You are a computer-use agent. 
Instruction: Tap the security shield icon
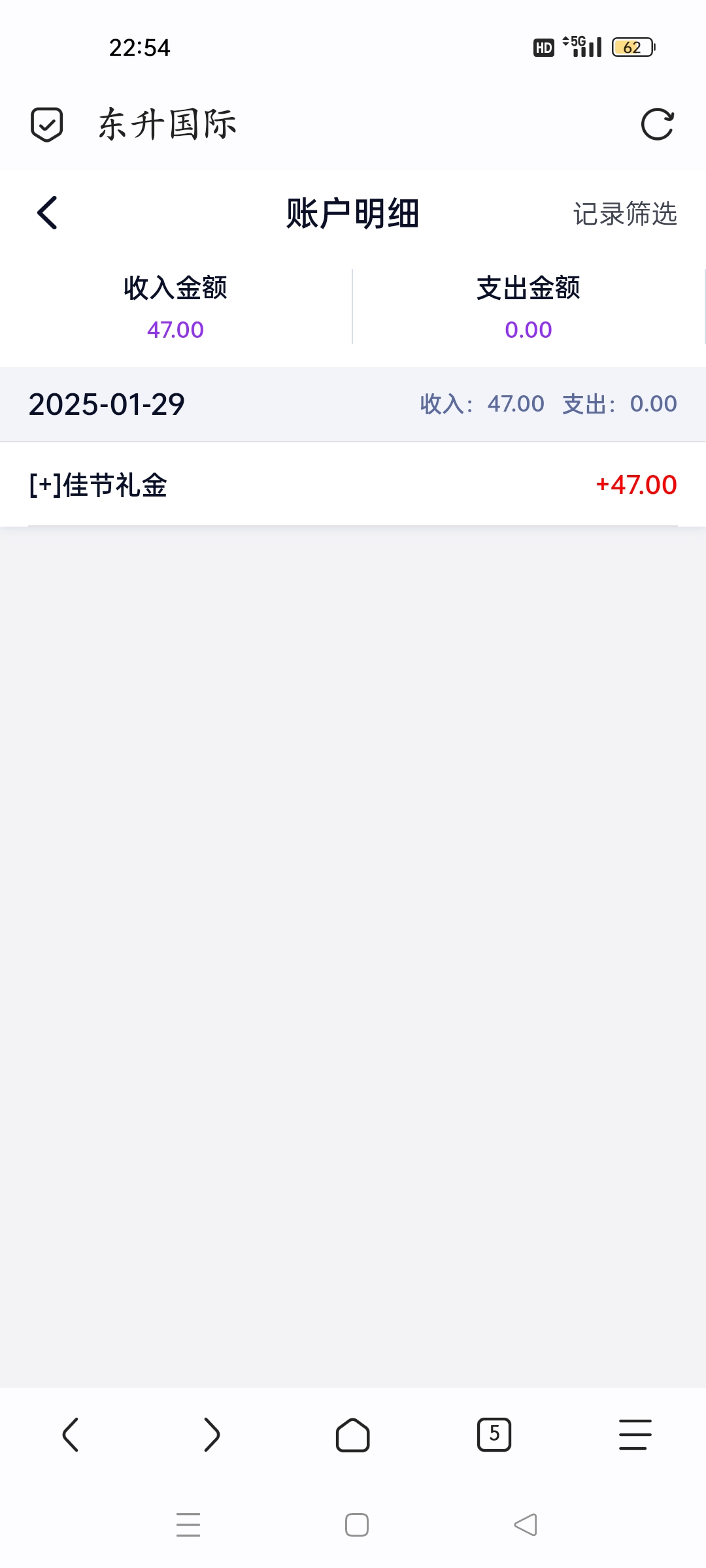point(47,124)
